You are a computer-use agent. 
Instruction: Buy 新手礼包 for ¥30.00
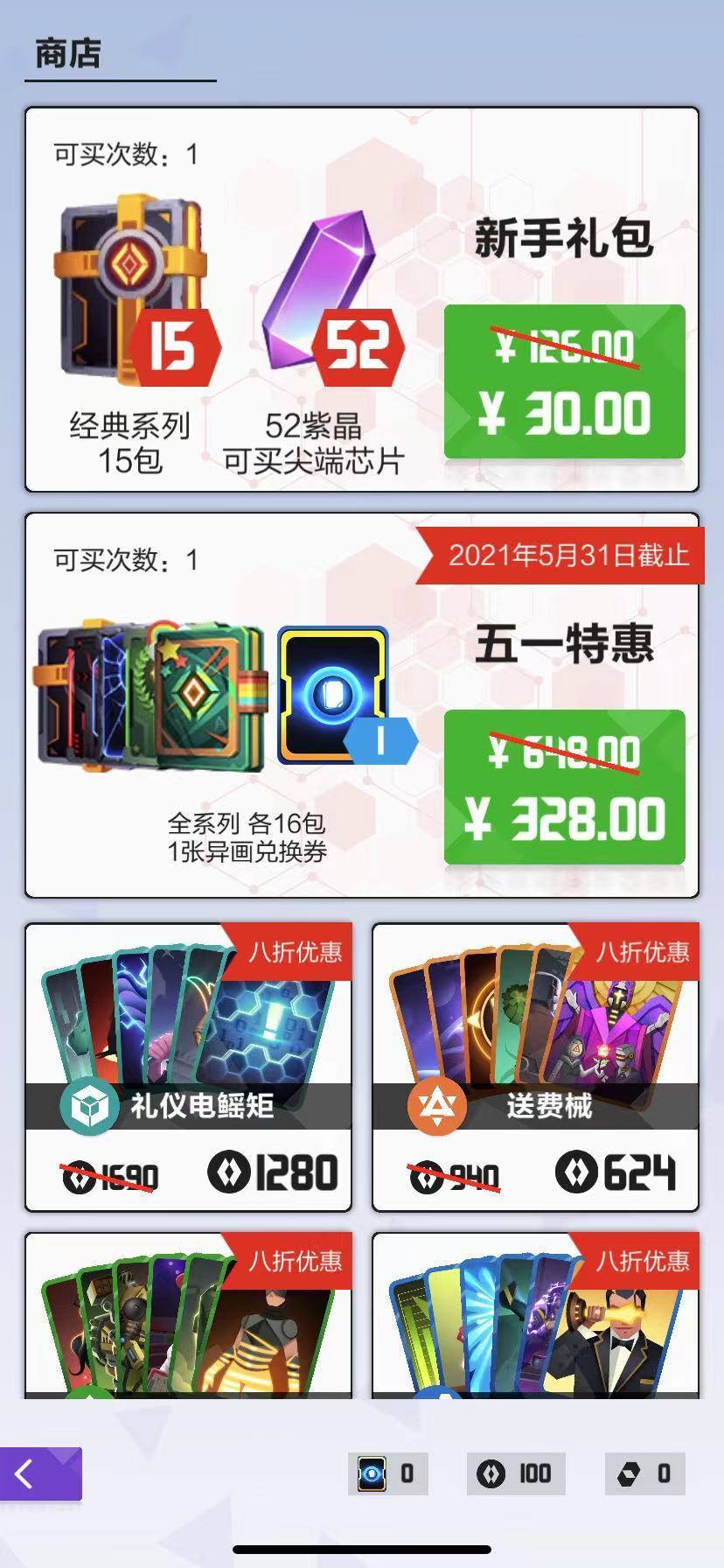coord(564,381)
